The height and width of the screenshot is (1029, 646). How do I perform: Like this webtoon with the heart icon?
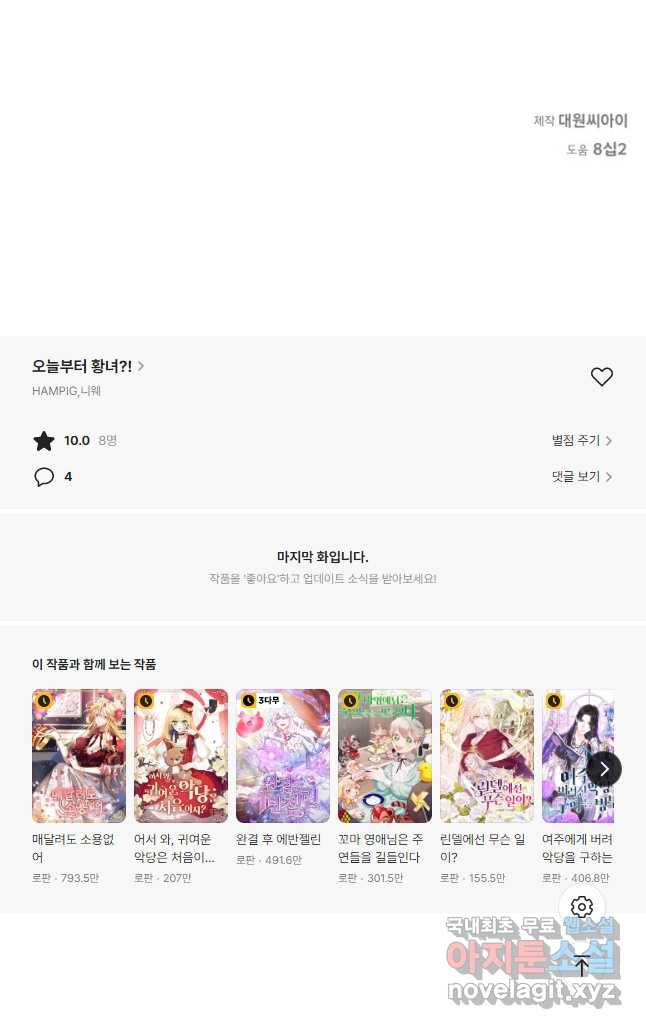point(601,377)
